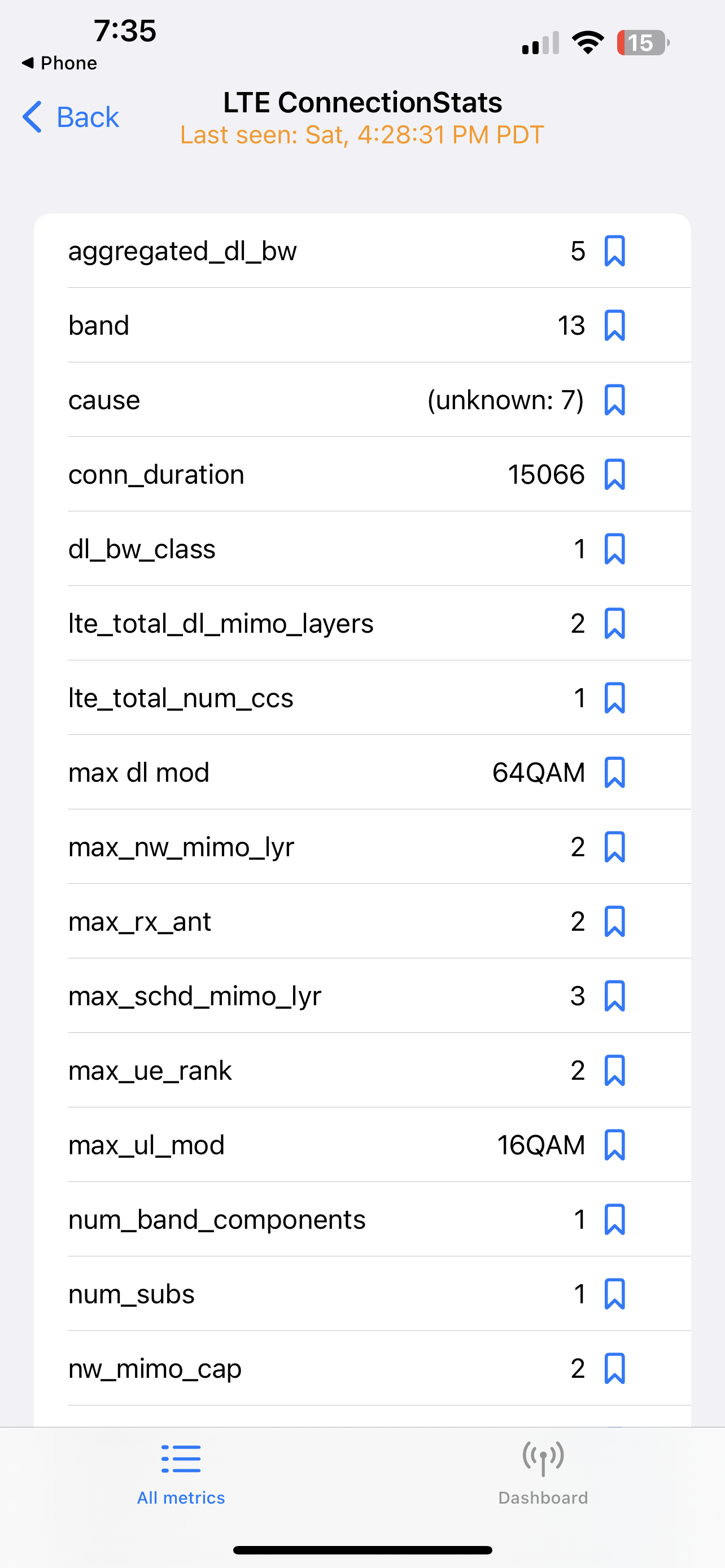Screen dimensions: 725x1568
Task: Tap the bookmark icon for max_ue_rank
Action: [614, 1071]
